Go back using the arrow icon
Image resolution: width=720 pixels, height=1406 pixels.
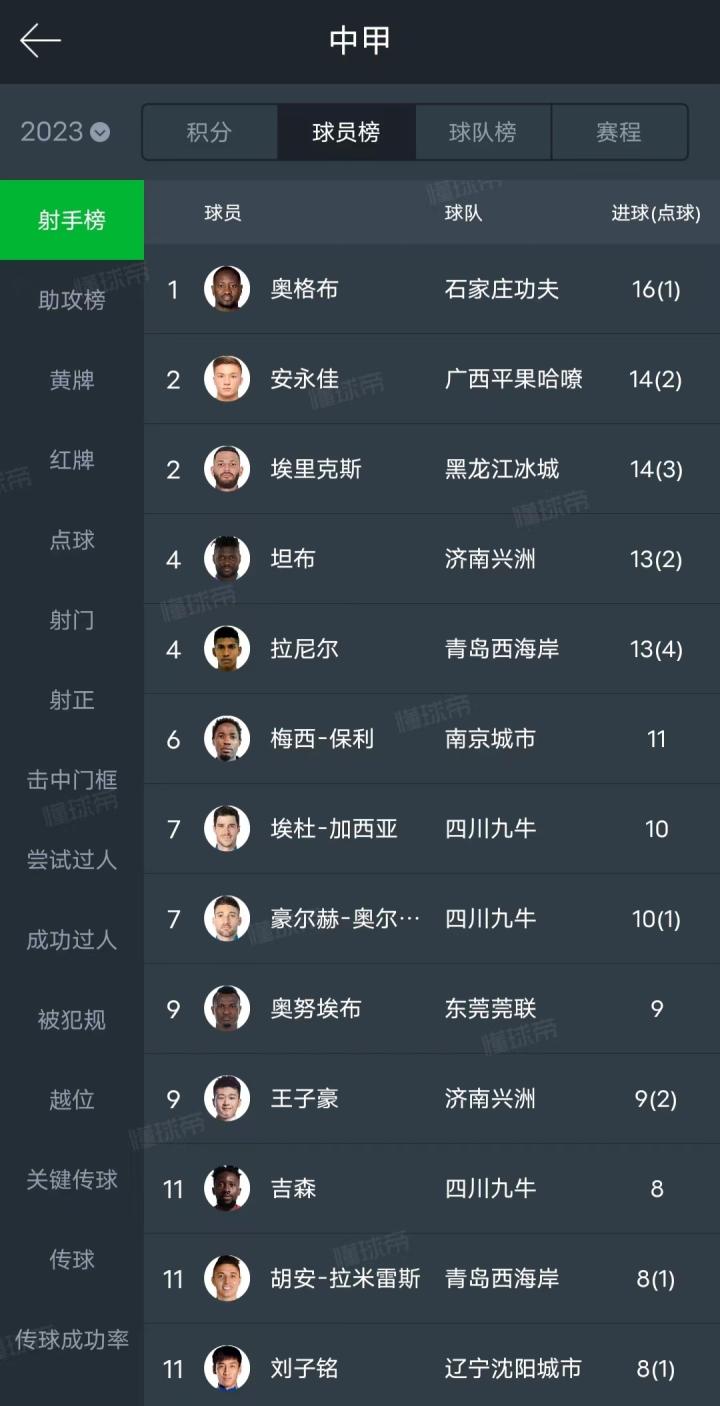click(41, 41)
